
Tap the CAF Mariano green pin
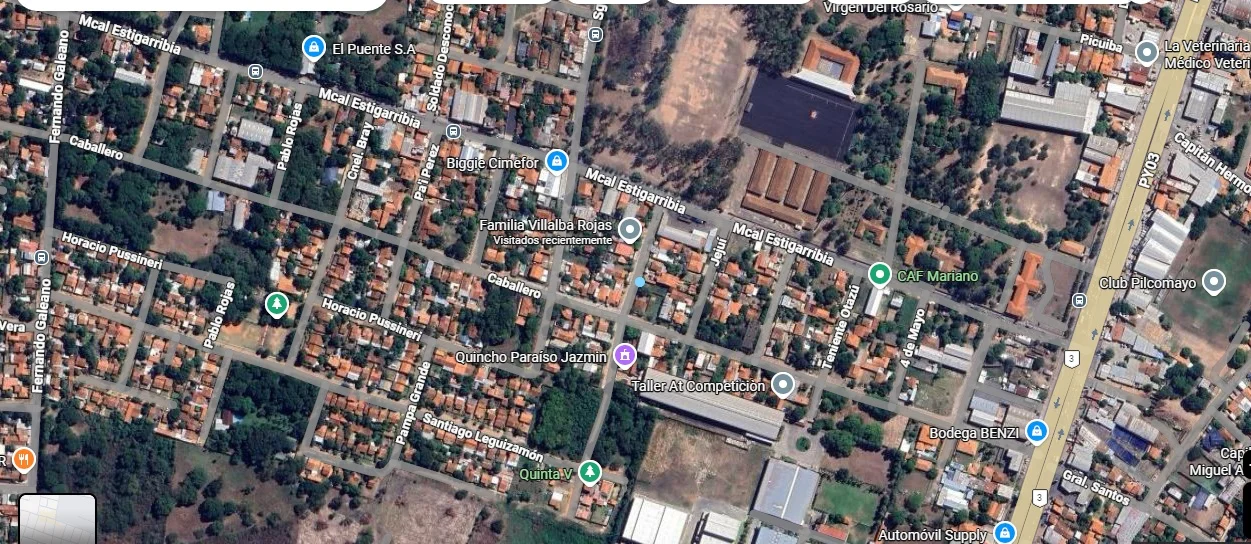coord(879,274)
